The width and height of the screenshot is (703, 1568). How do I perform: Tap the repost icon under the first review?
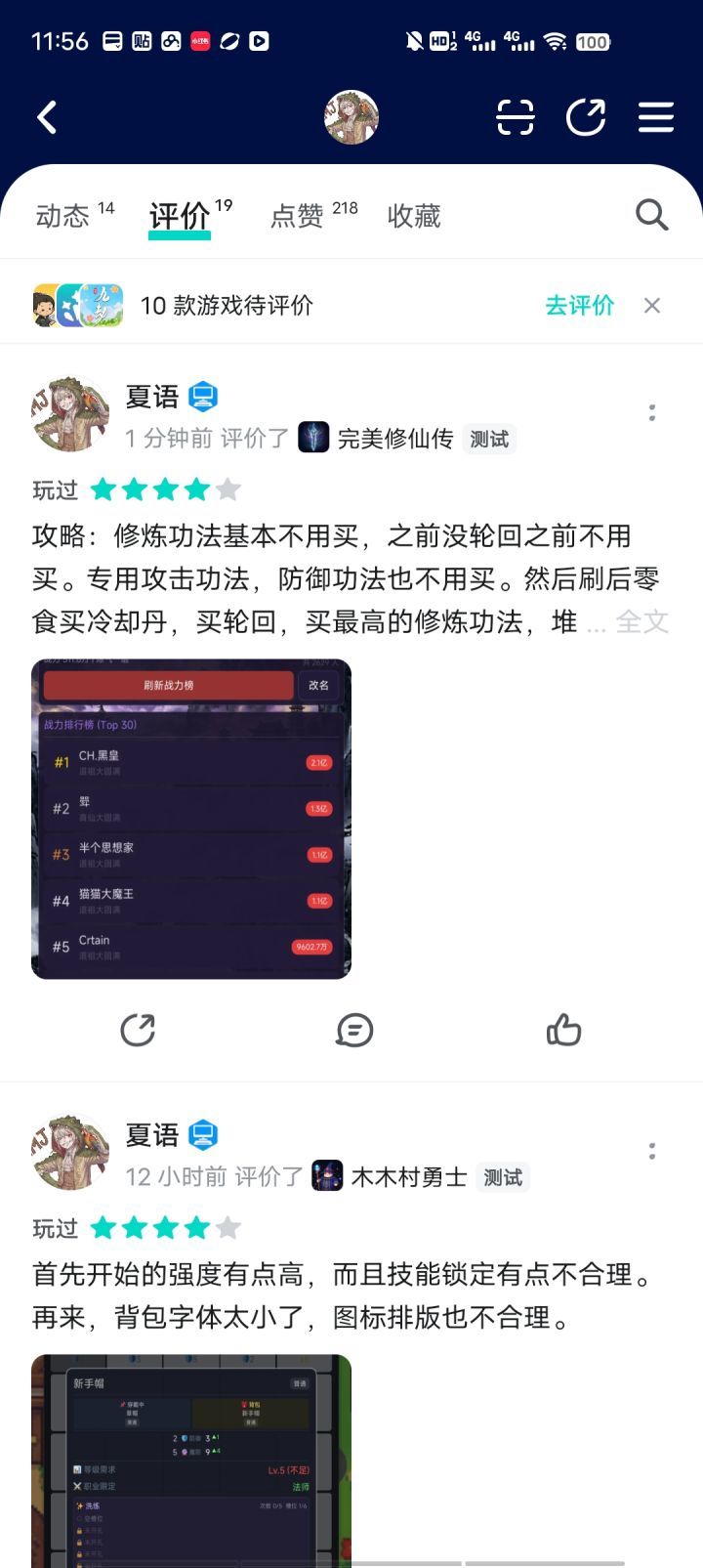click(138, 1030)
